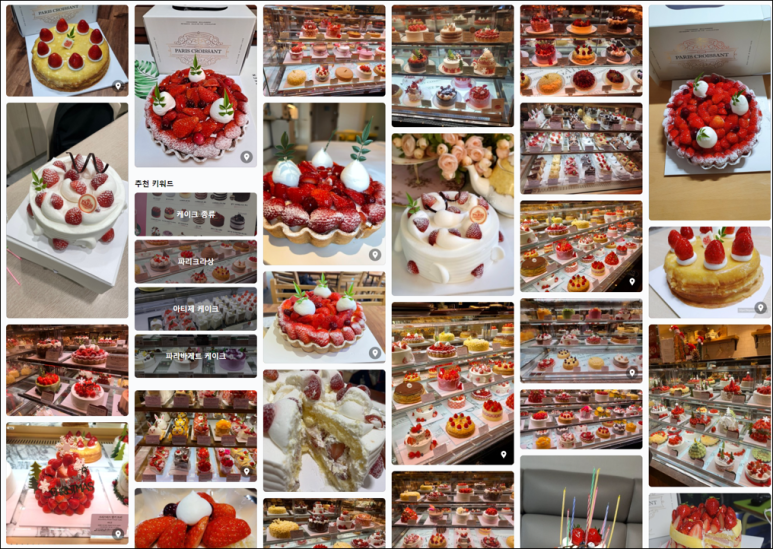Open the 파리바게트 케이크 keyword tile
Viewport: 773px width, 549px height.
pyautogui.click(x=195, y=356)
